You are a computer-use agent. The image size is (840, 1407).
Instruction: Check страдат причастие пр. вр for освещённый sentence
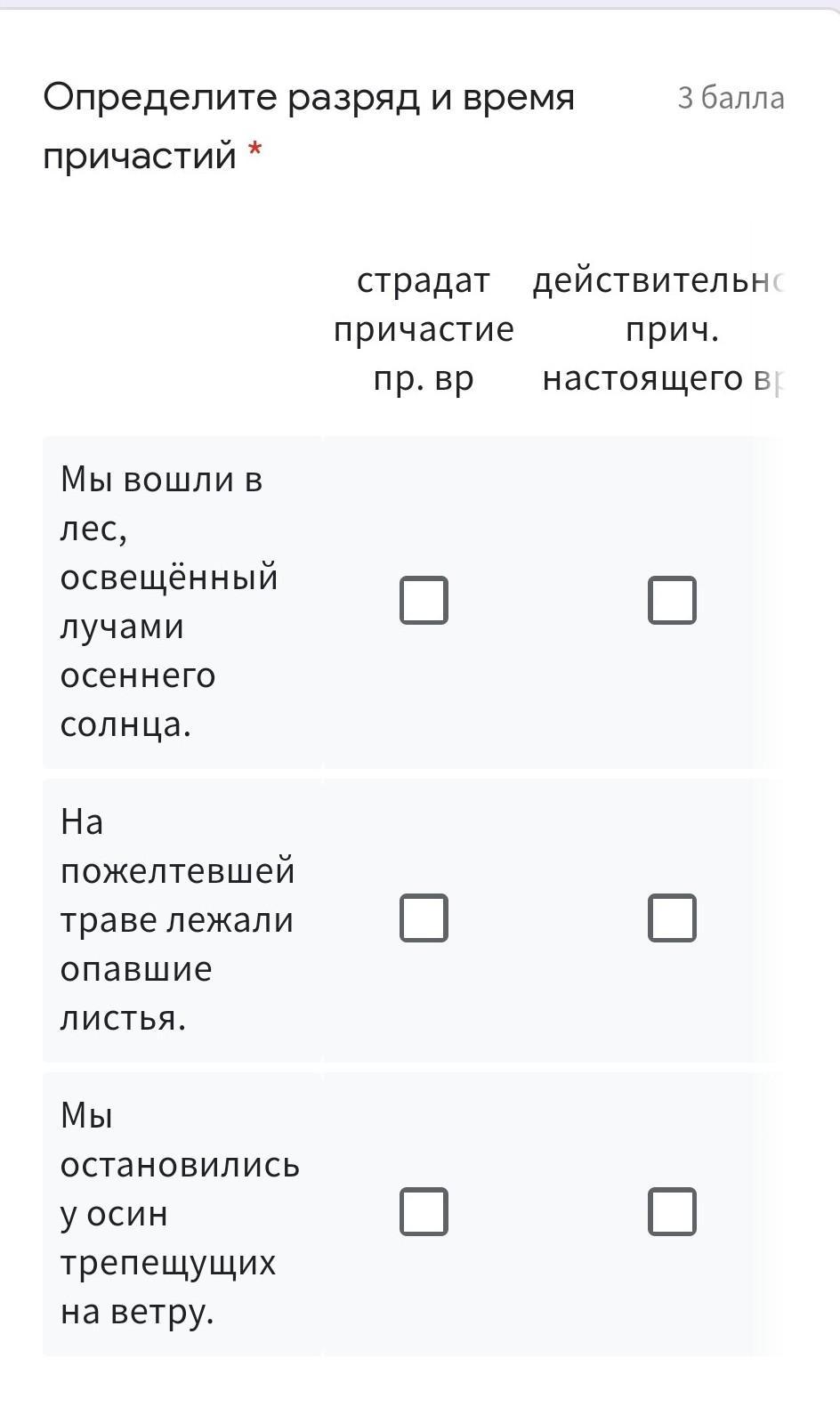pos(424,601)
